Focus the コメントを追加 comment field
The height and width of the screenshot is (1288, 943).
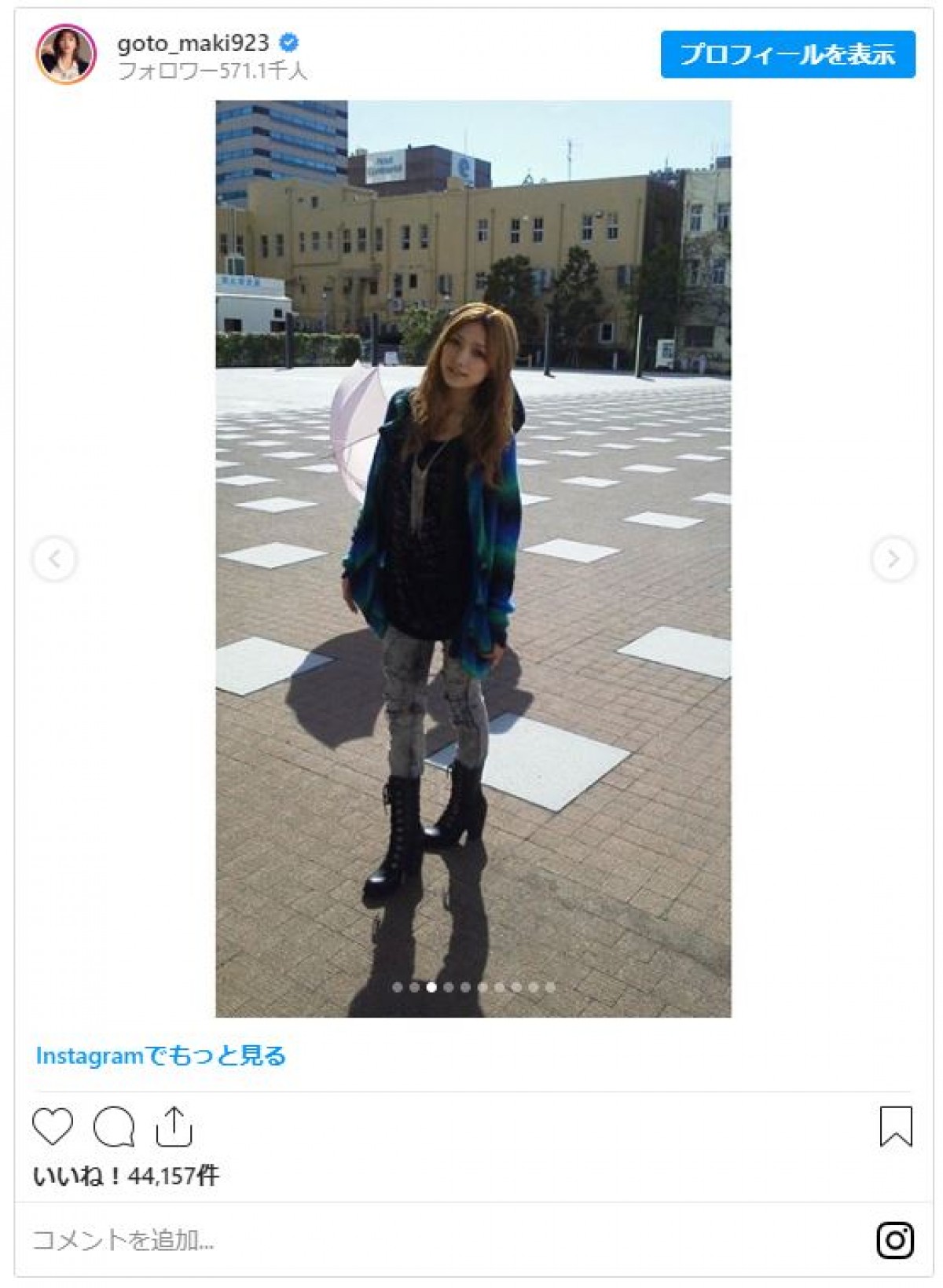tap(314, 1240)
